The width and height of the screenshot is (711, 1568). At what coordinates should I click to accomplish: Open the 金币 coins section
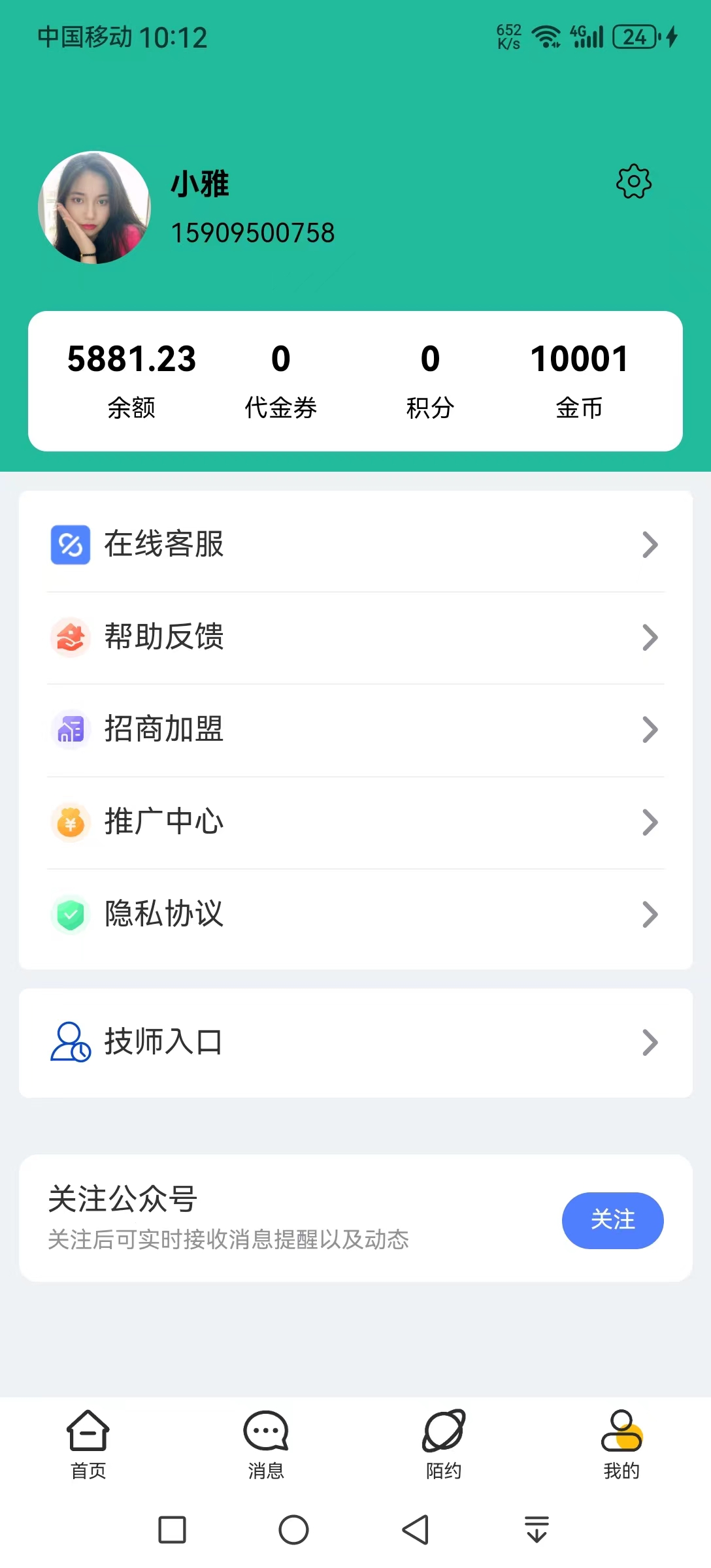[579, 380]
